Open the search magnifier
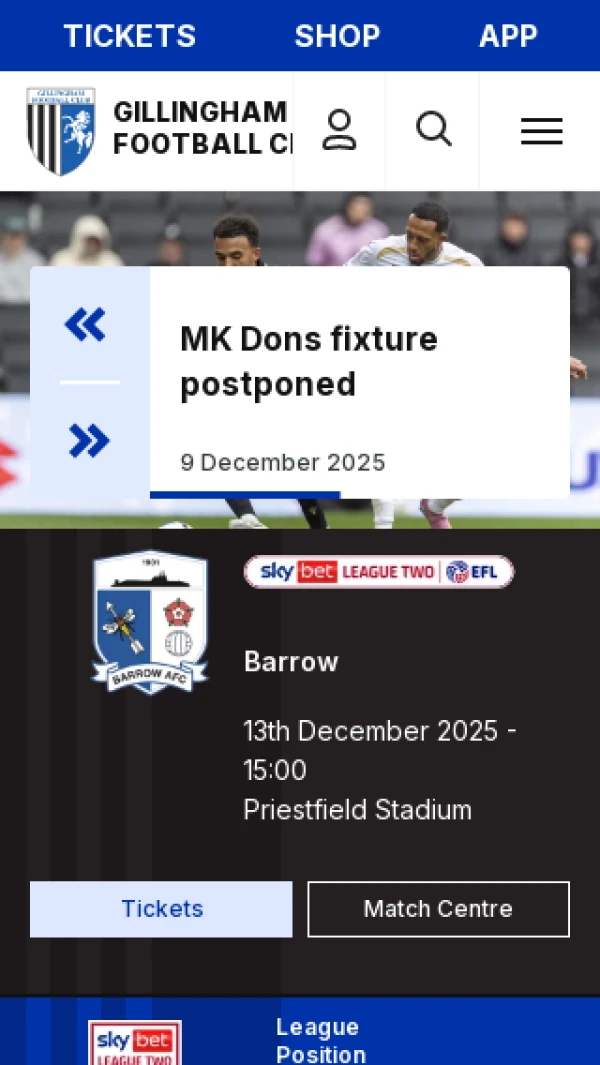Screen dimensions: 600x1065 tap(433, 130)
